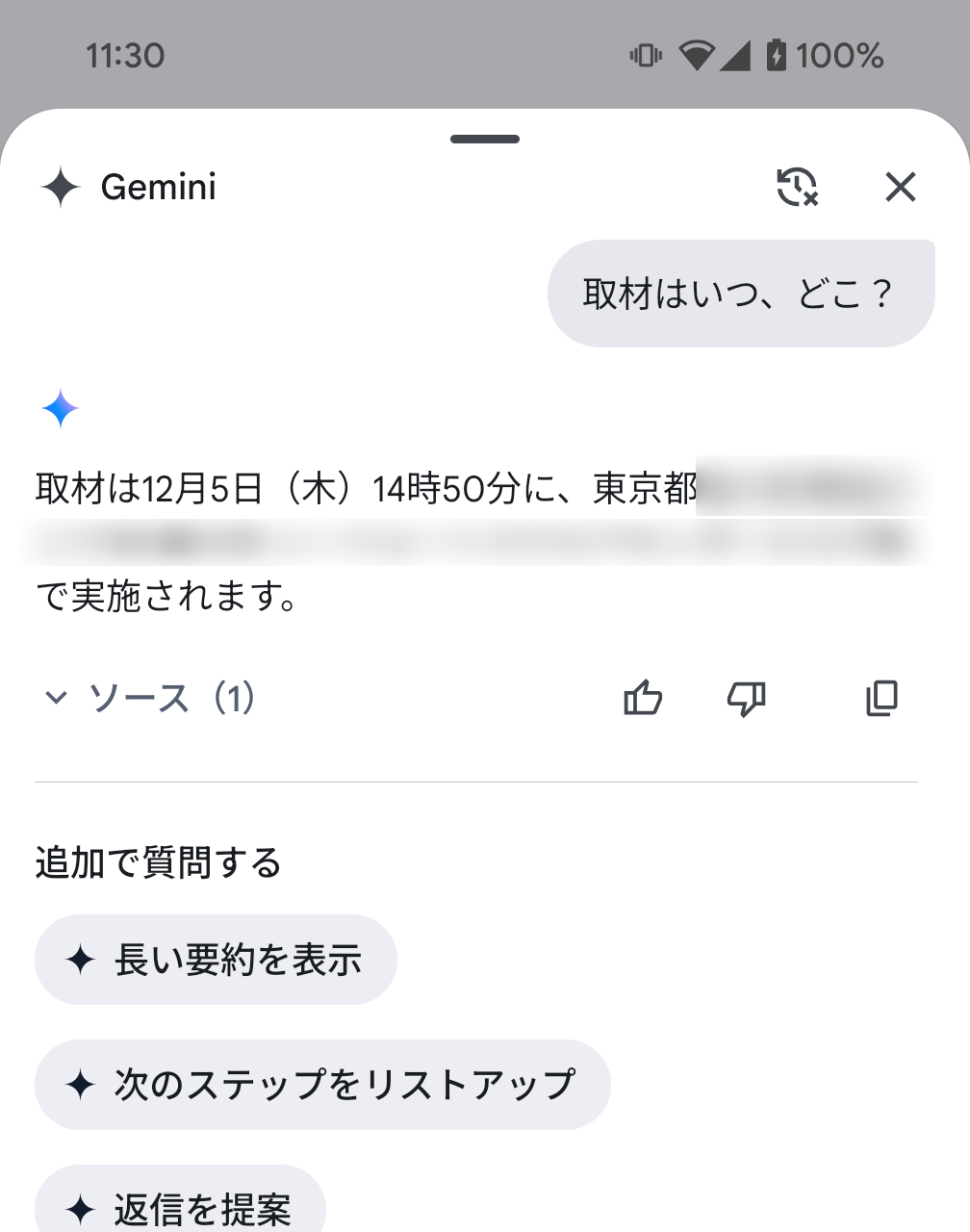The height and width of the screenshot is (1232, 970).
Task: Tap 返信を提案 to suggest replies
Action: pyautogui.click(x=180, y=1207)
